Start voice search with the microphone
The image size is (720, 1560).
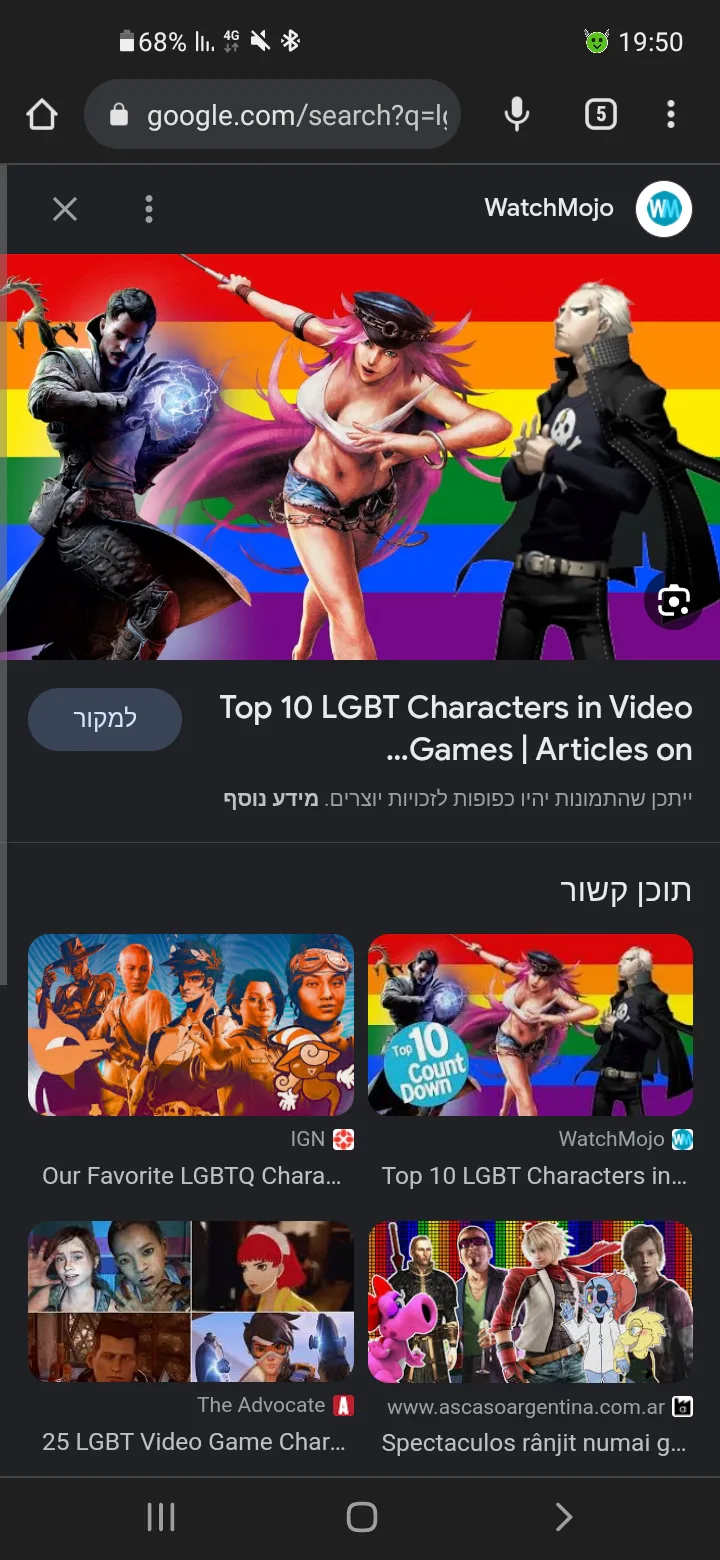pyautogui.click(x=517, y=116)
